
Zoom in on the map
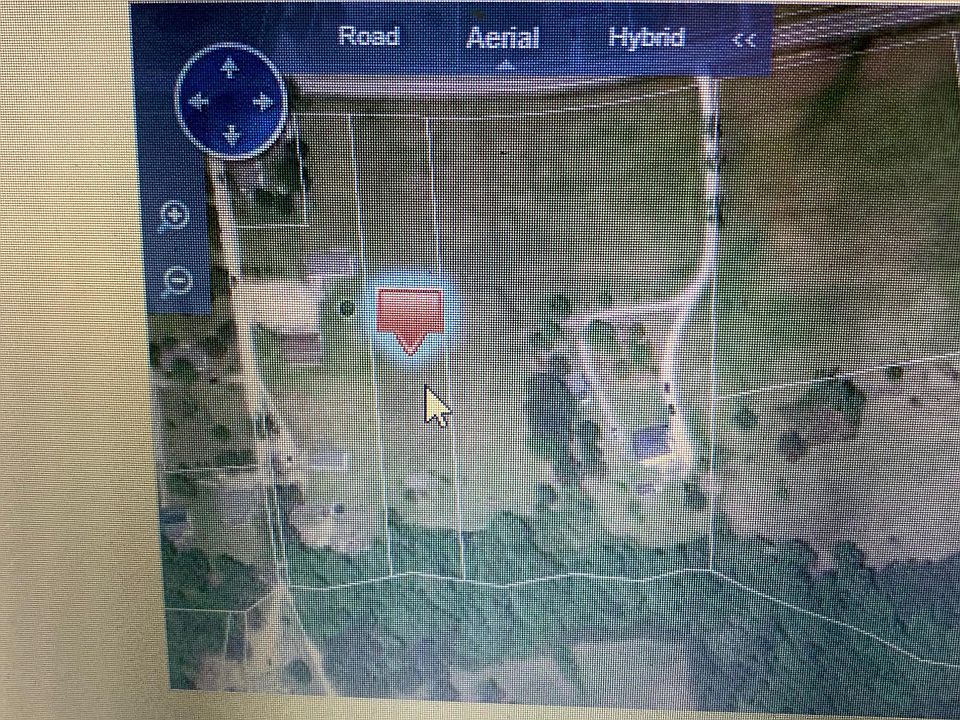(175, 216)
